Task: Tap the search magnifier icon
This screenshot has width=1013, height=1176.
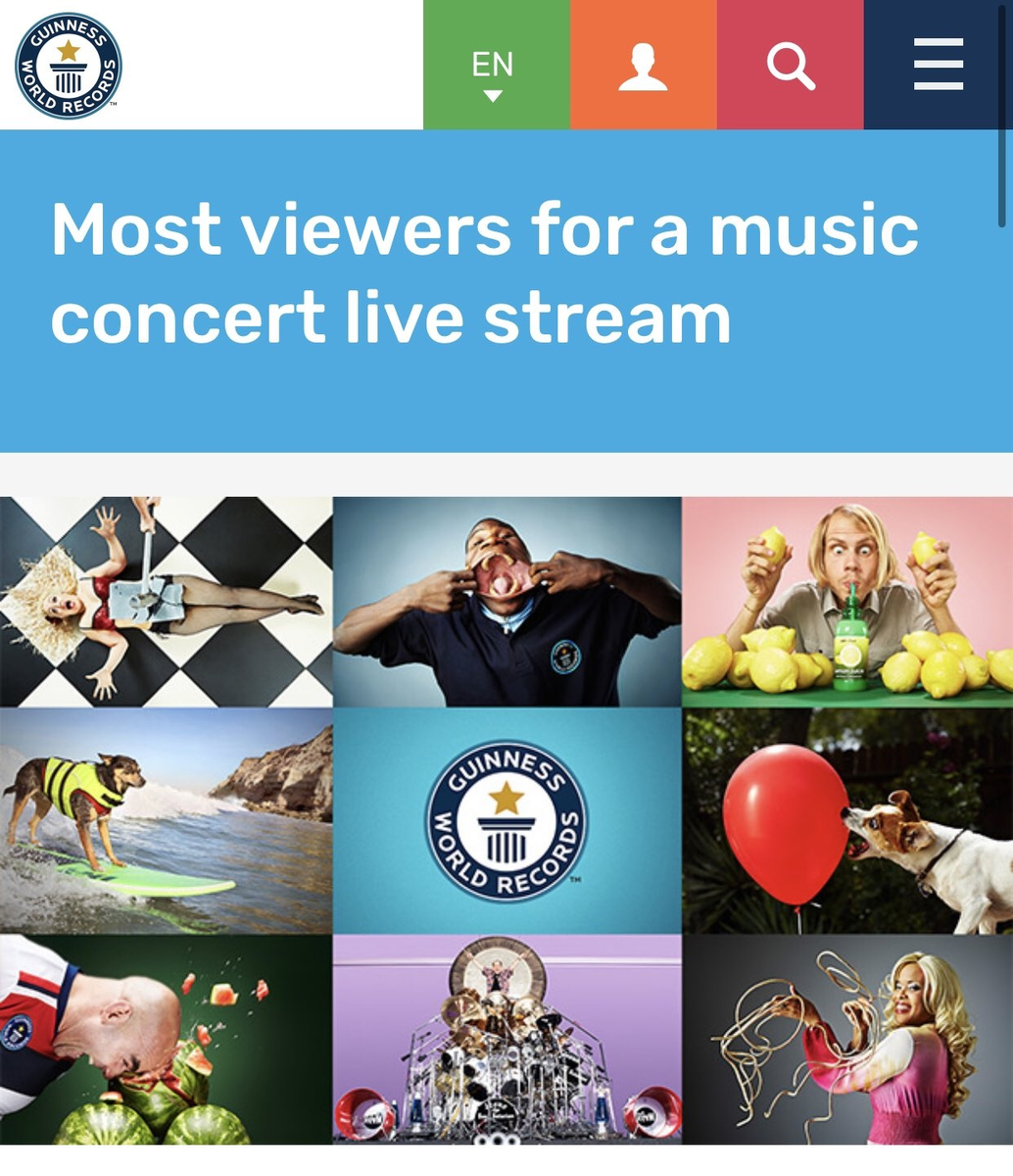Action: tap(790, 66)
